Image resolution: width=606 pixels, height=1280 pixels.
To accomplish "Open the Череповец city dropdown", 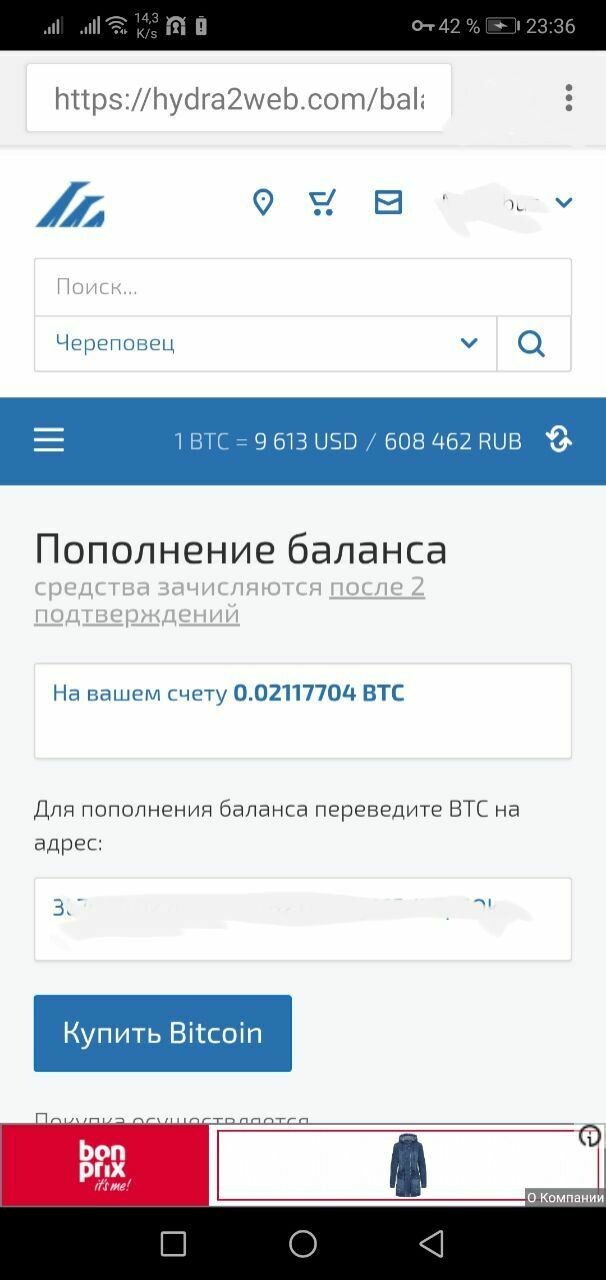I will click(266, 343).
